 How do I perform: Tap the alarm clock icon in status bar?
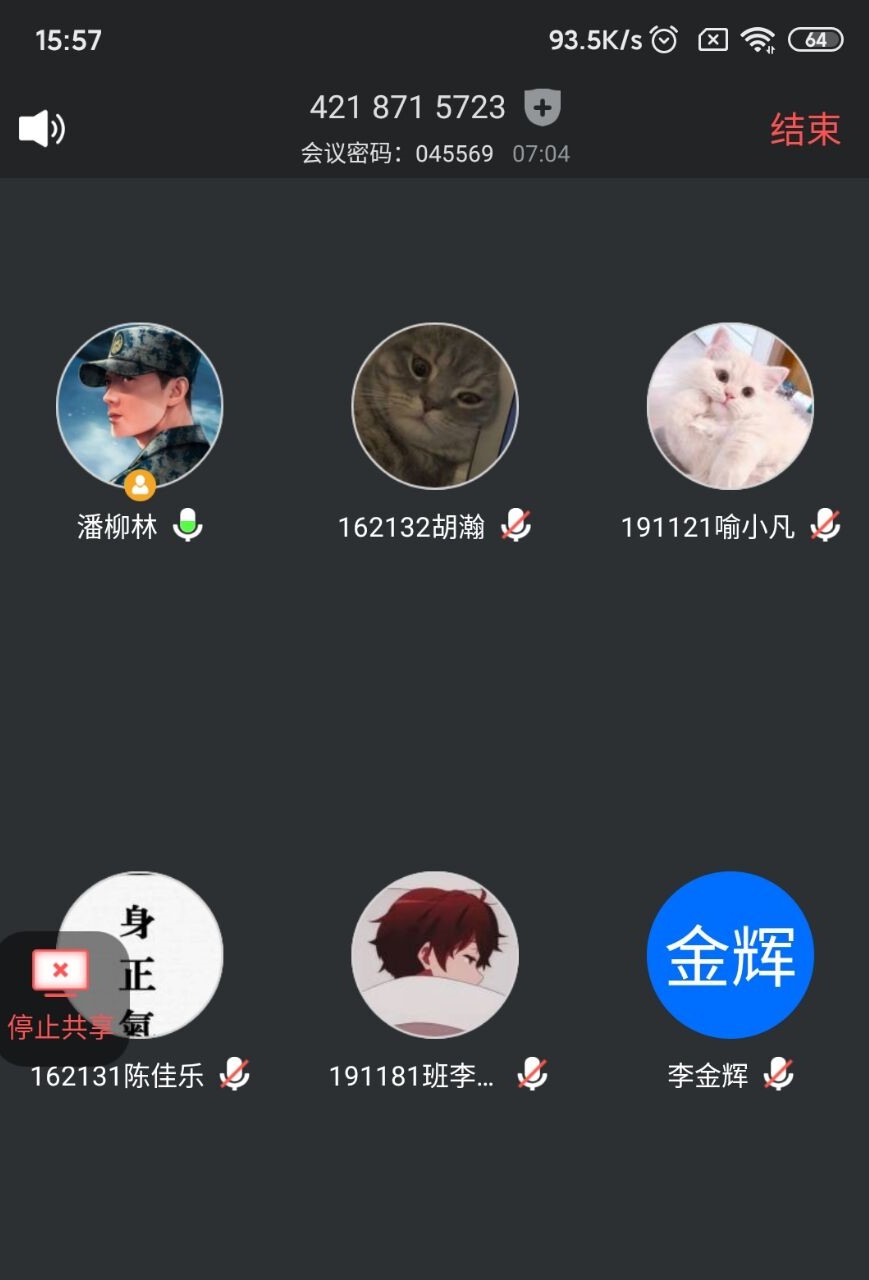tap(667, 40)
